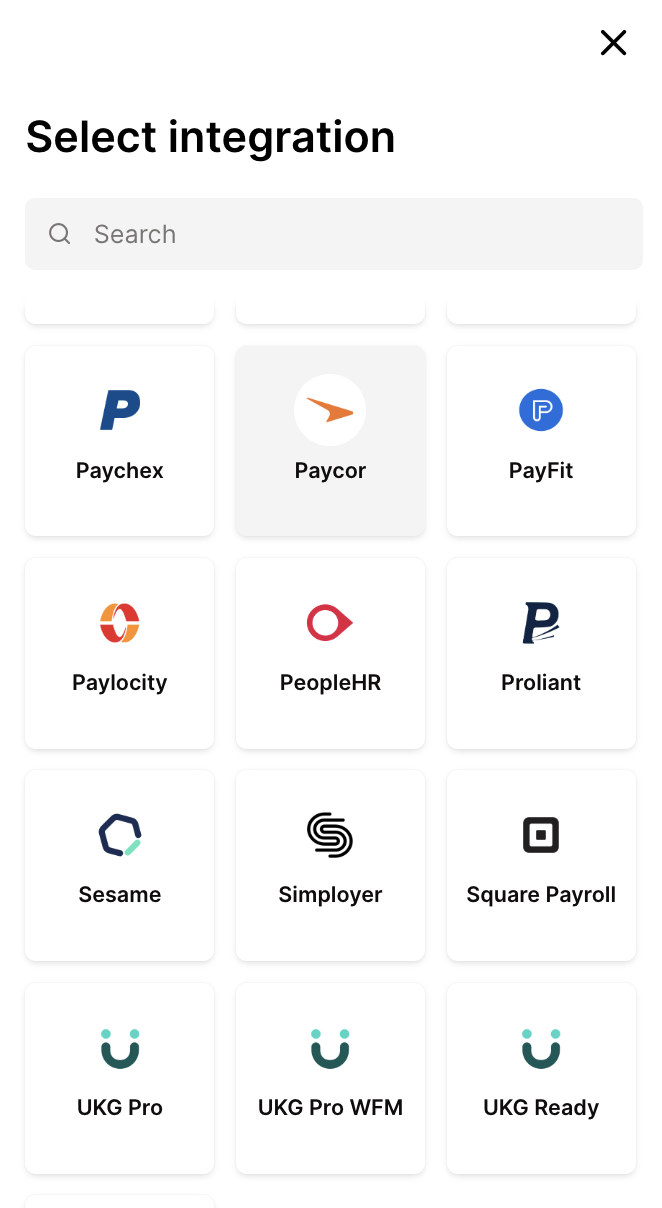Select the Sesame integration
The height and width of the screenshot is (1208, 662).
click(120, 865)
